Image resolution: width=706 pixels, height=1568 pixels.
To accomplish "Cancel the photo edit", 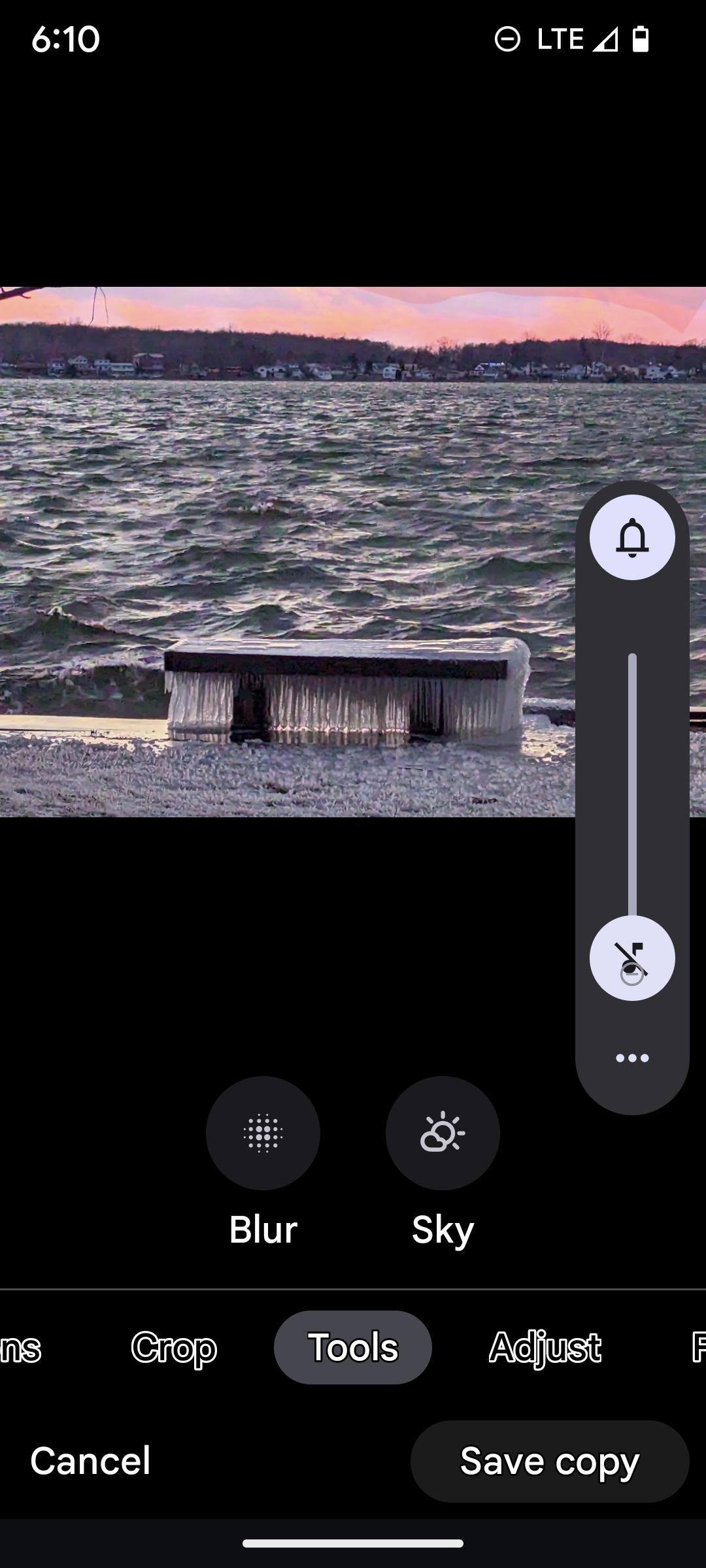I will [x=90, y=1461].
